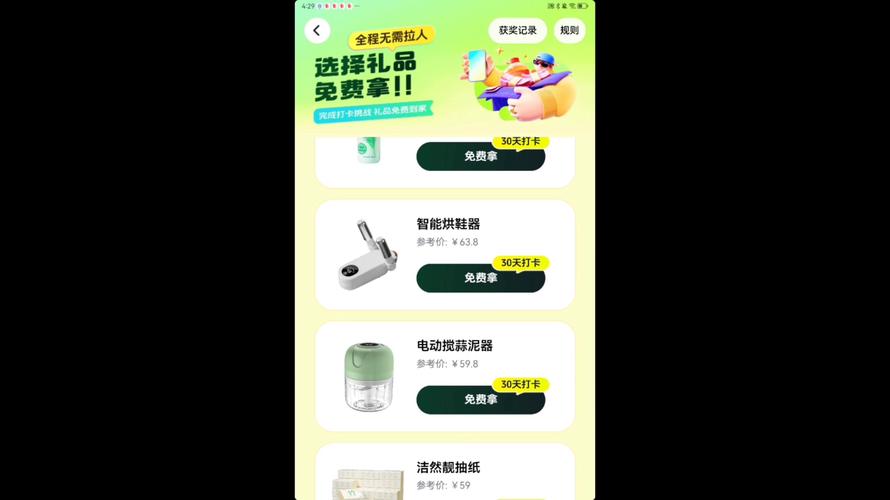
Task: Open the 获奖记录 page
Action: (x=517, y=30)
